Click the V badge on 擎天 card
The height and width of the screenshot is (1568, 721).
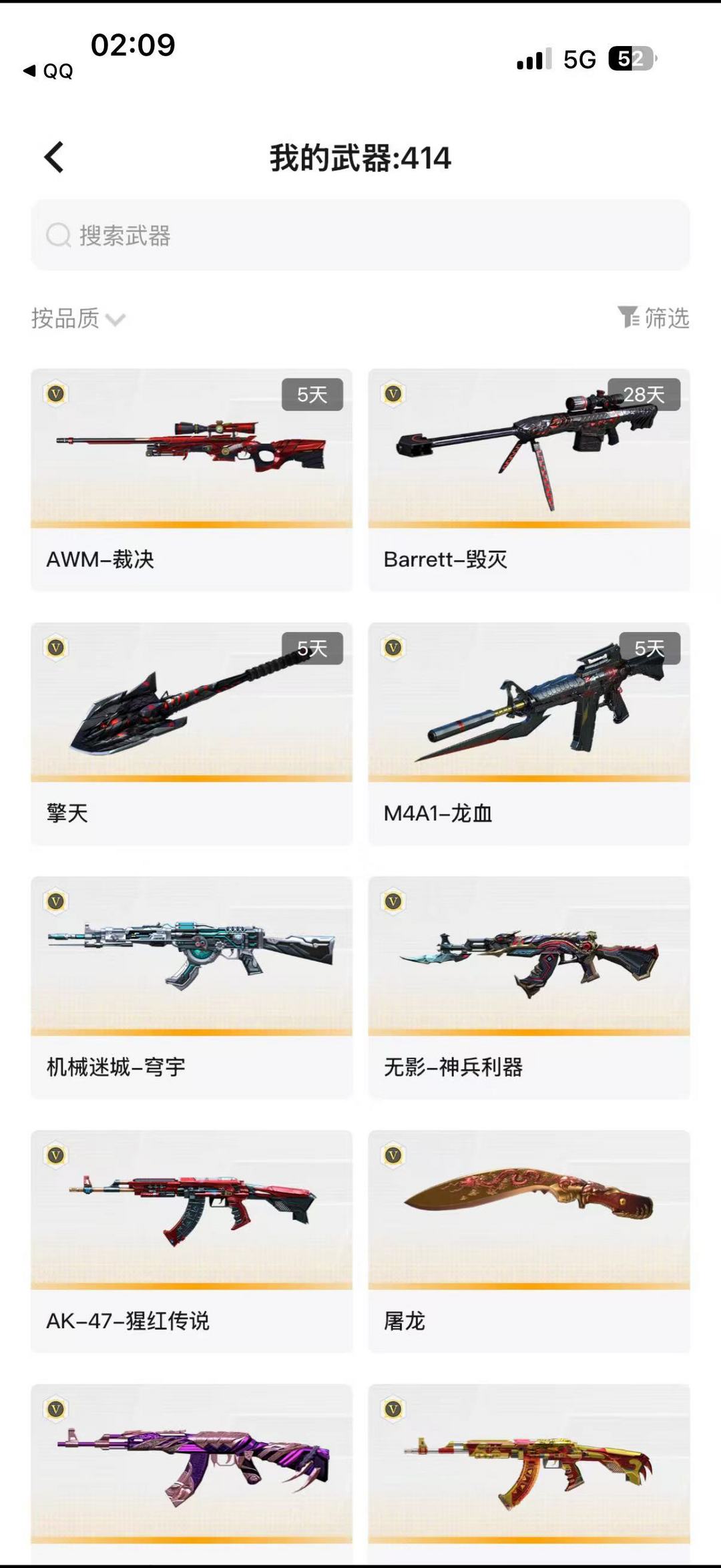[x=57, y=646]
